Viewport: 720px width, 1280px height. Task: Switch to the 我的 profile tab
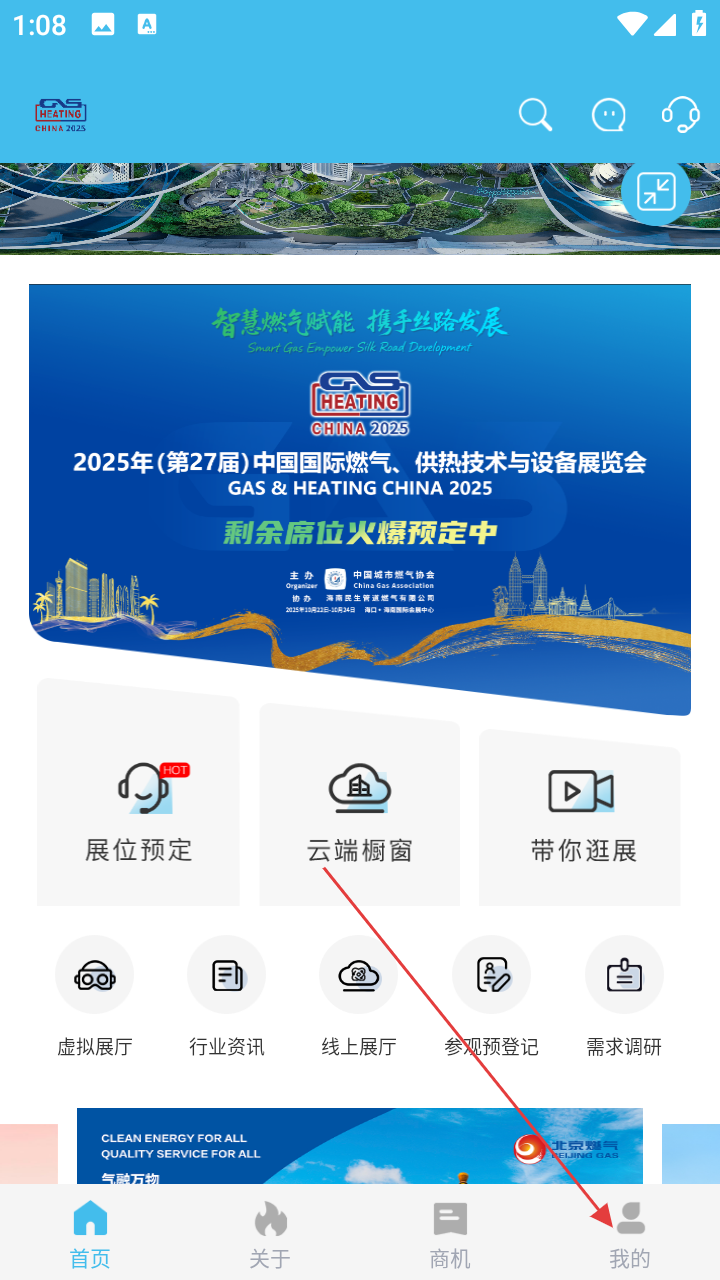630,1234
